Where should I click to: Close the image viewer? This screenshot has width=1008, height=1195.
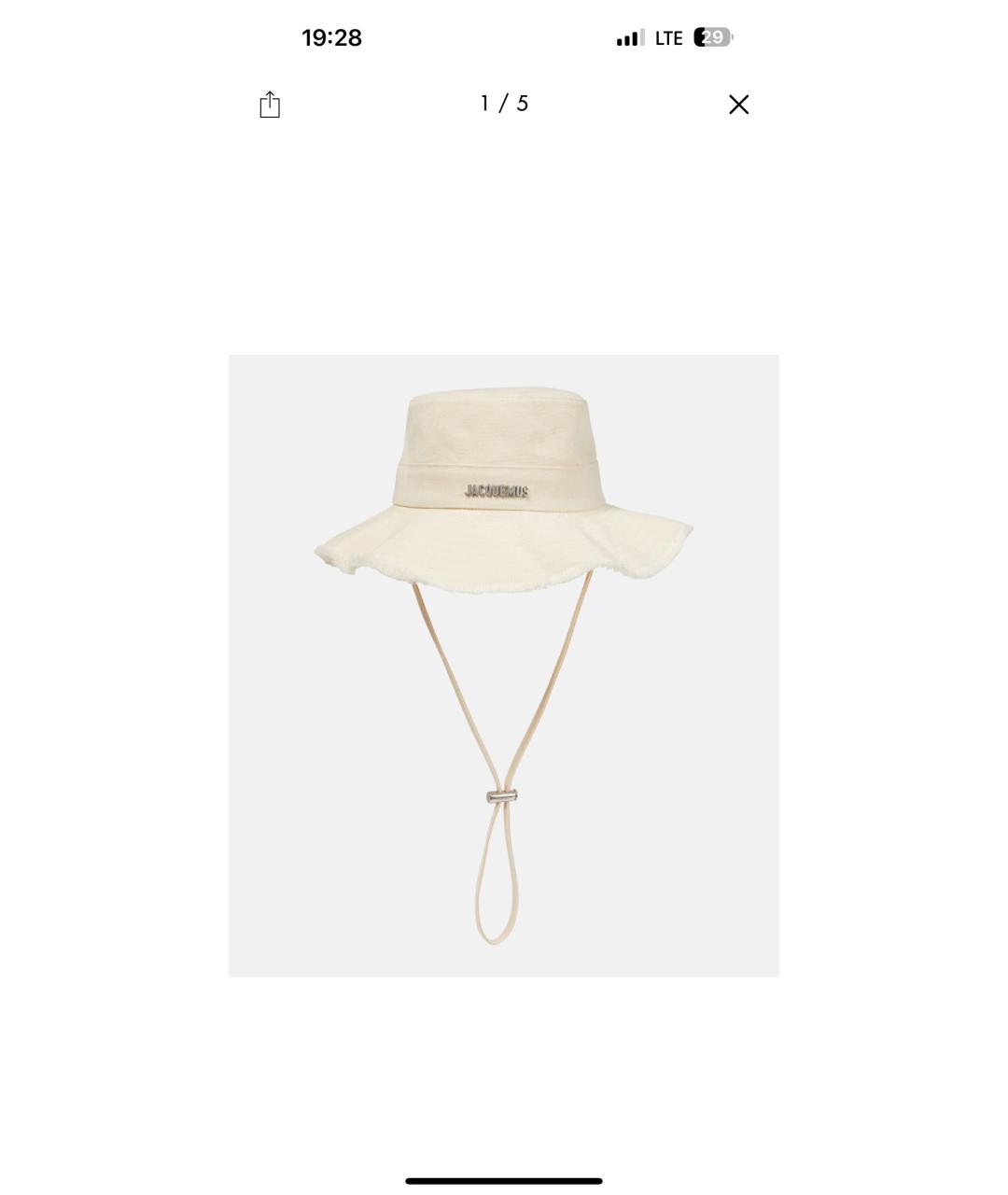point(738,105)
